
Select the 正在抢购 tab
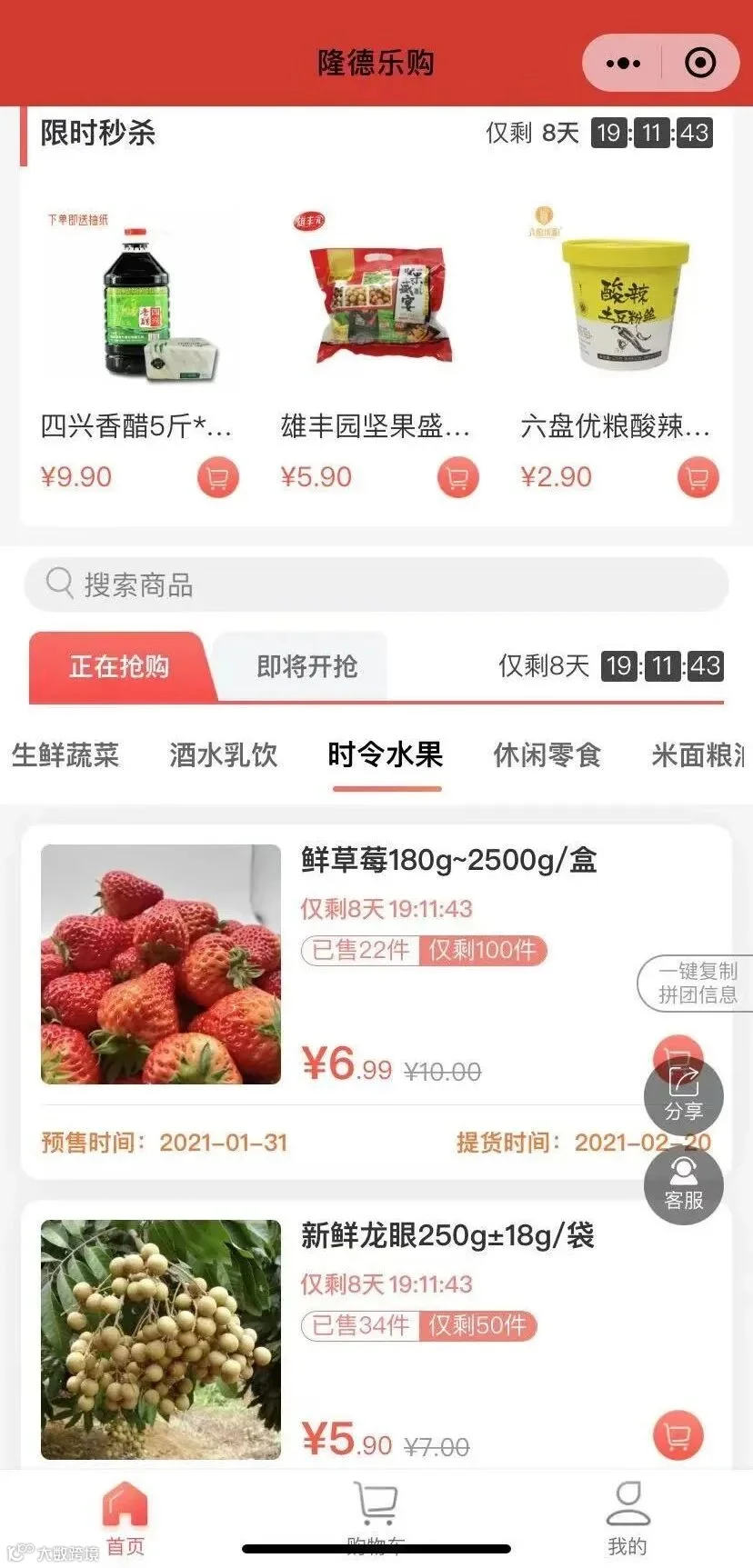coord(120,666)
